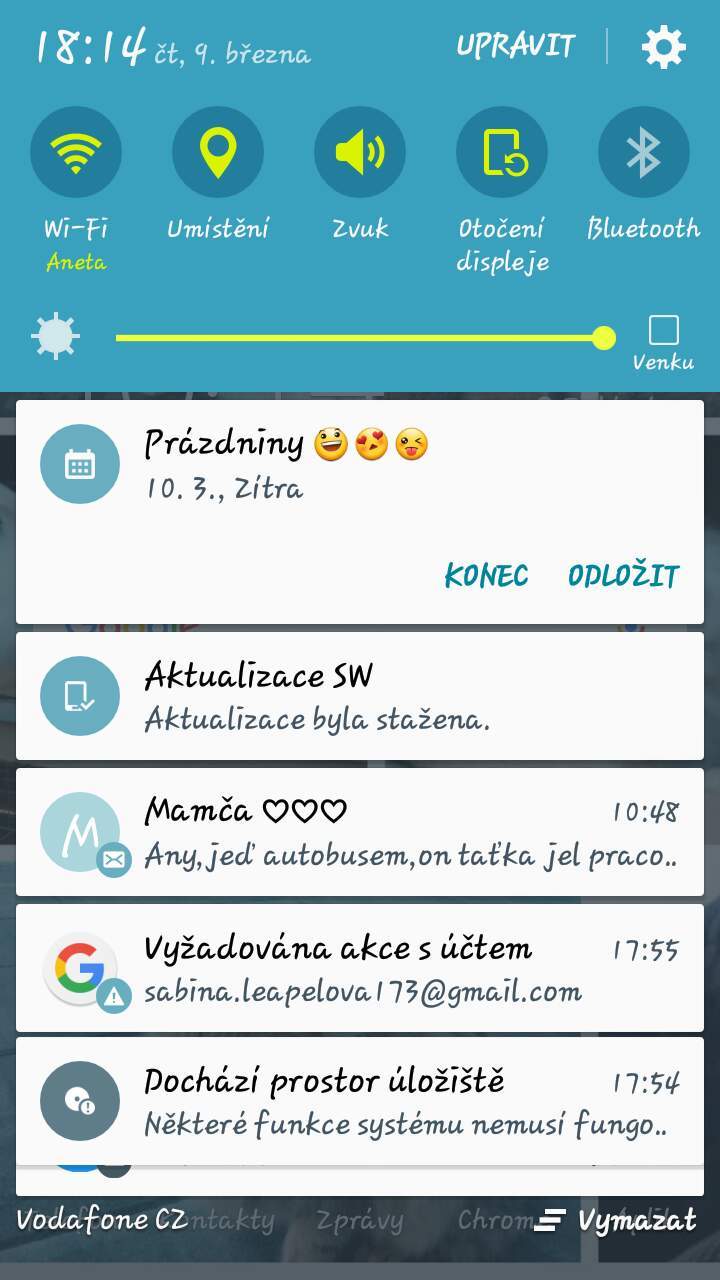Screen dimensions: 720x1280
Task: Check the Venku outdoor brightness box
Action: (x=663, y=330)
